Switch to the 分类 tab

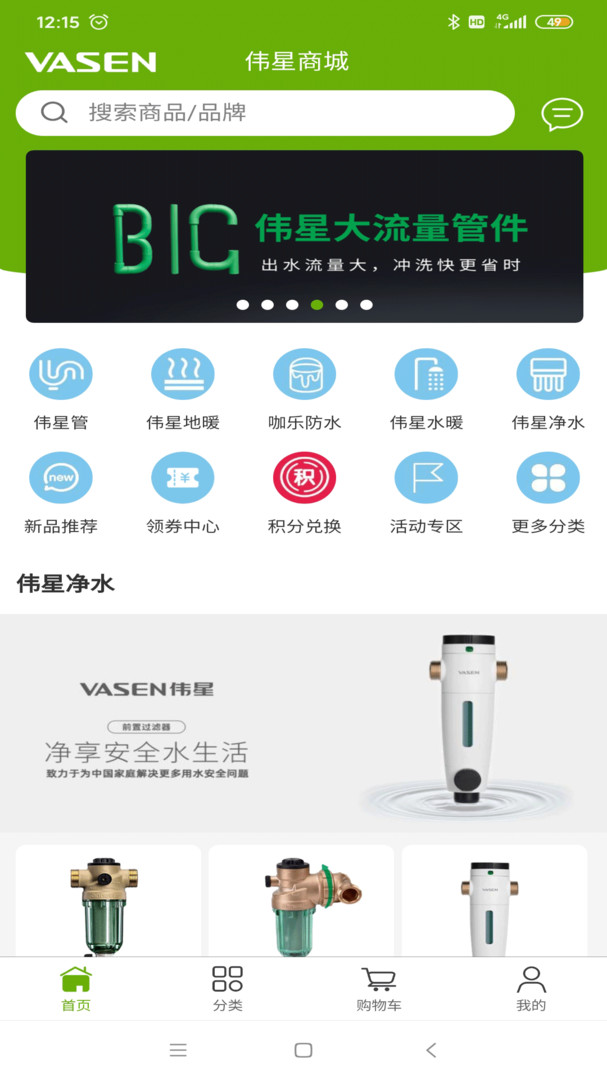pyautogui.click(x=227, y=989)
